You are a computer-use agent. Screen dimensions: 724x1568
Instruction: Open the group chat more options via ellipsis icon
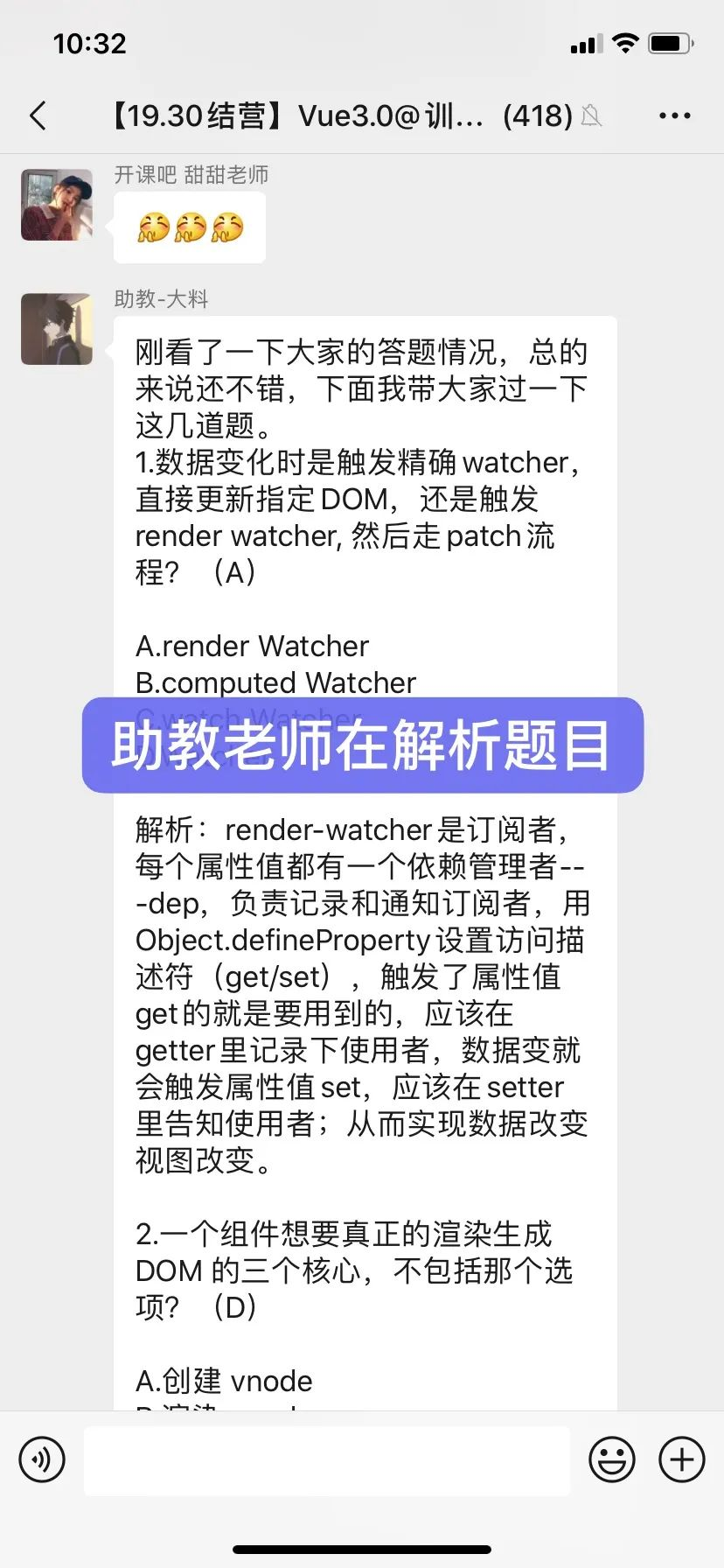pyautogui.click(x=674, y=115)
